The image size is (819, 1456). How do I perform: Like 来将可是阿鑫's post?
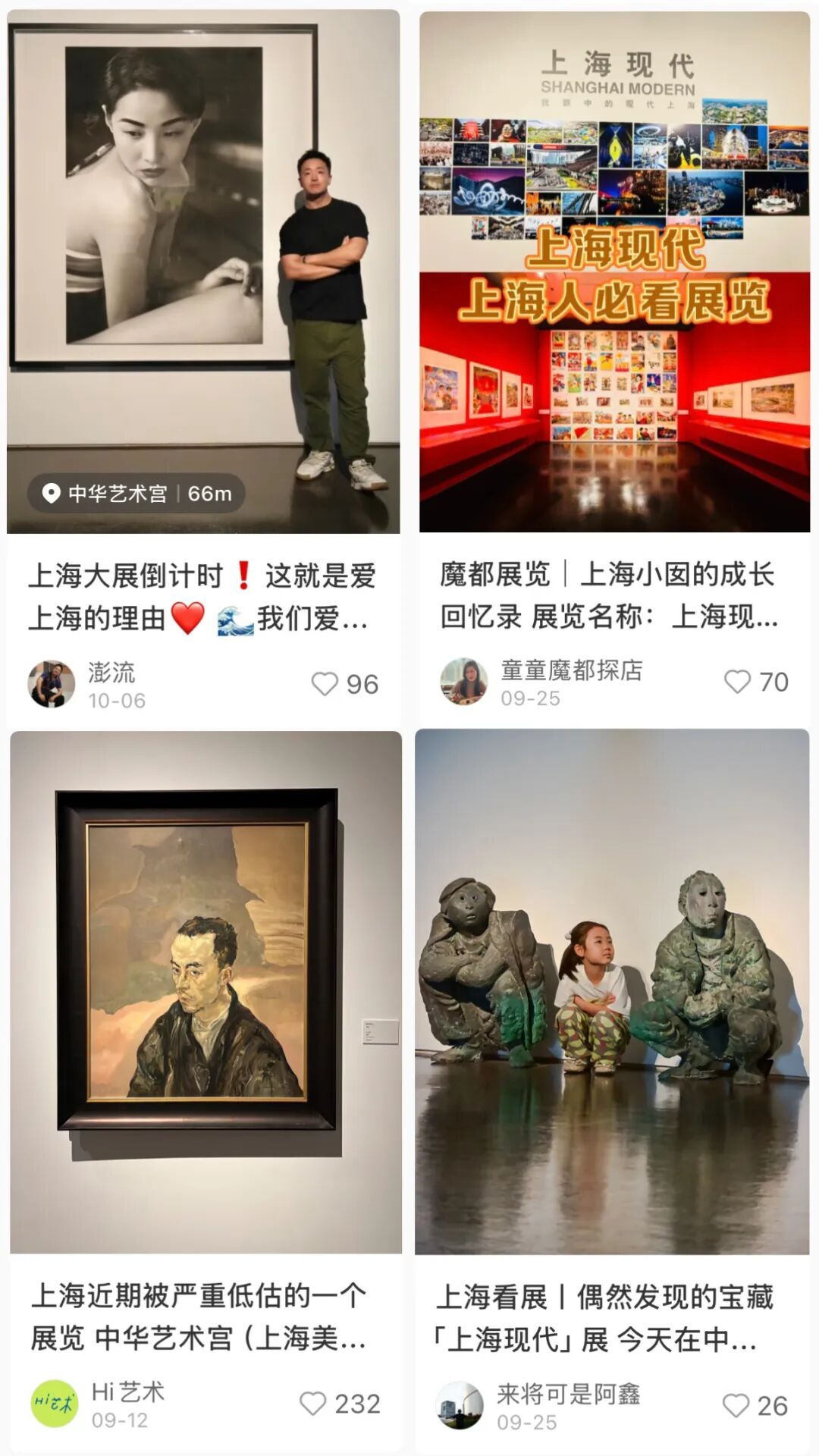coord(736,1405)
